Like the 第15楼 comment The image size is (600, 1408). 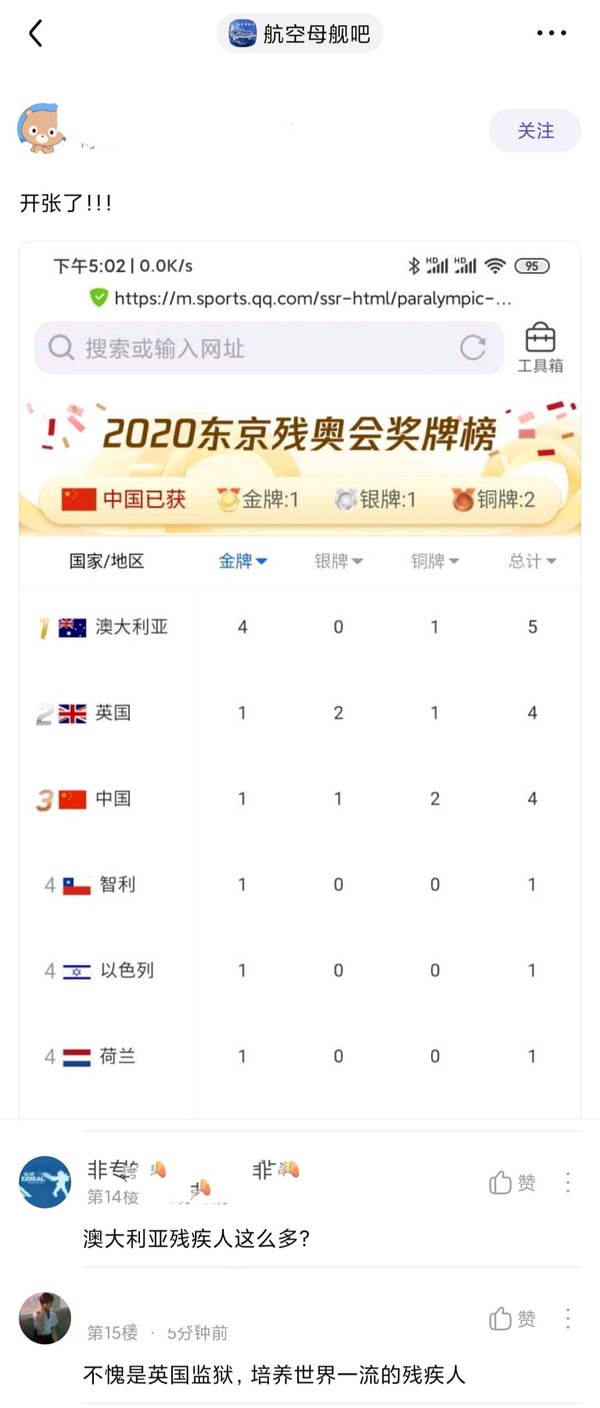(512, 1319)
